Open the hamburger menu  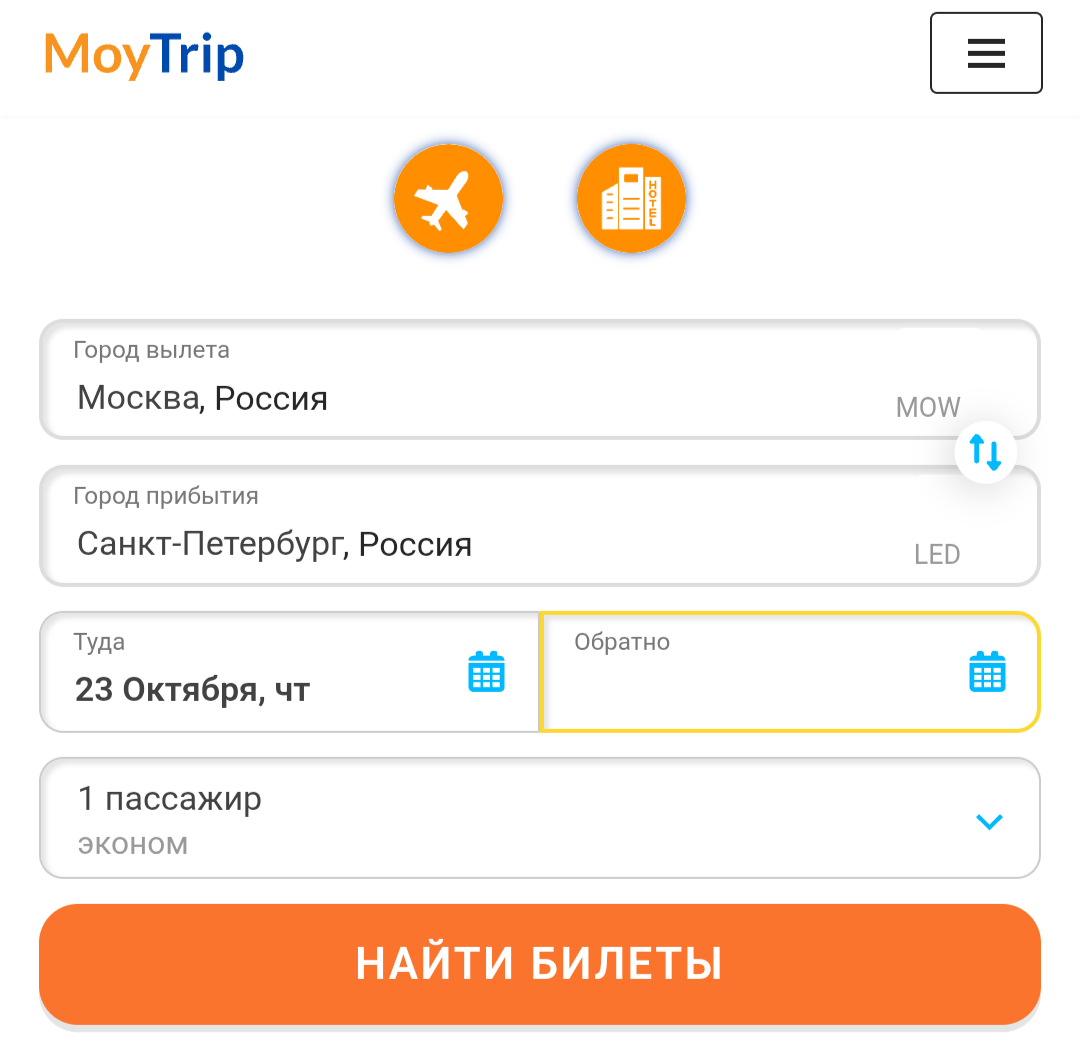click(x=985, y=53)
